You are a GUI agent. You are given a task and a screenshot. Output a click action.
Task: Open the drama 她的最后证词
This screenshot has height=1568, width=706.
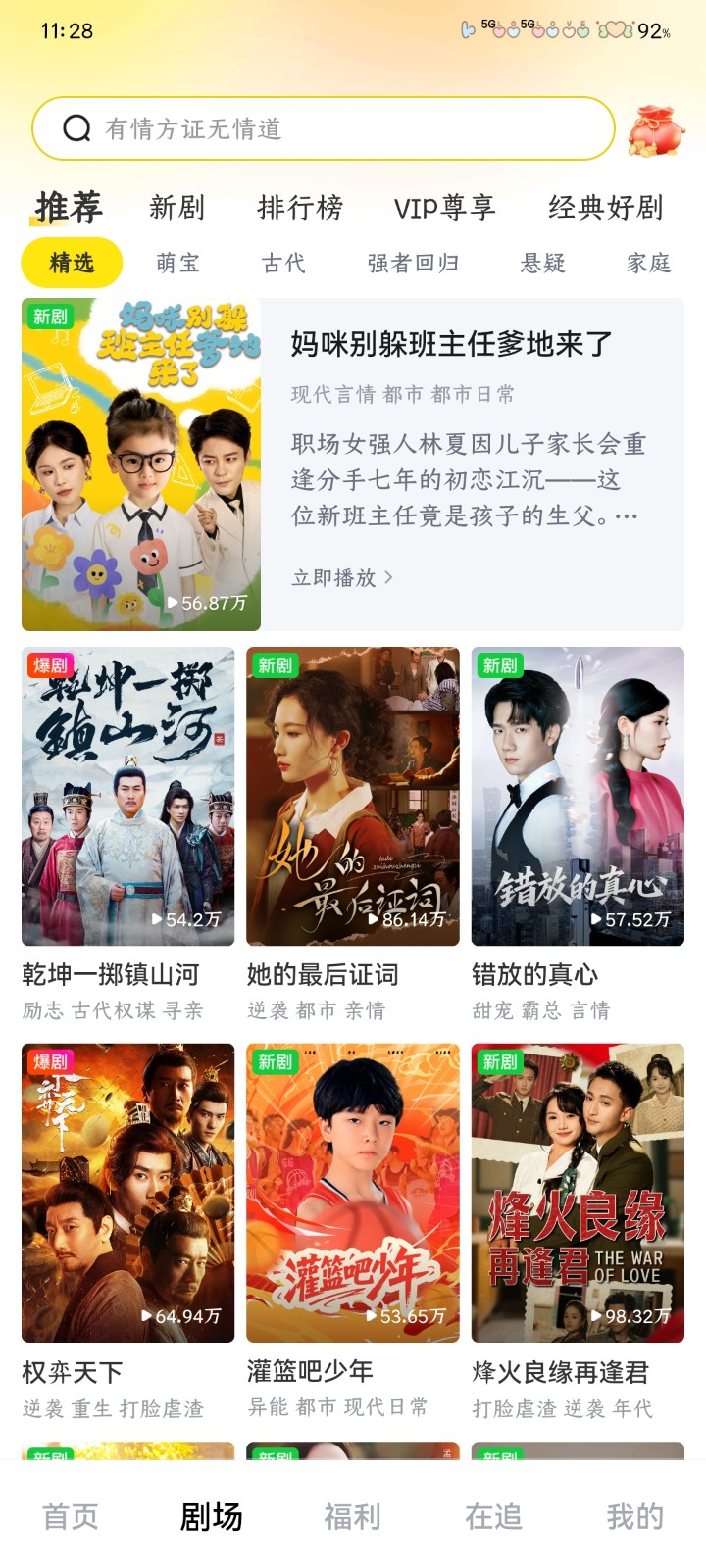[x=353, y=796]
